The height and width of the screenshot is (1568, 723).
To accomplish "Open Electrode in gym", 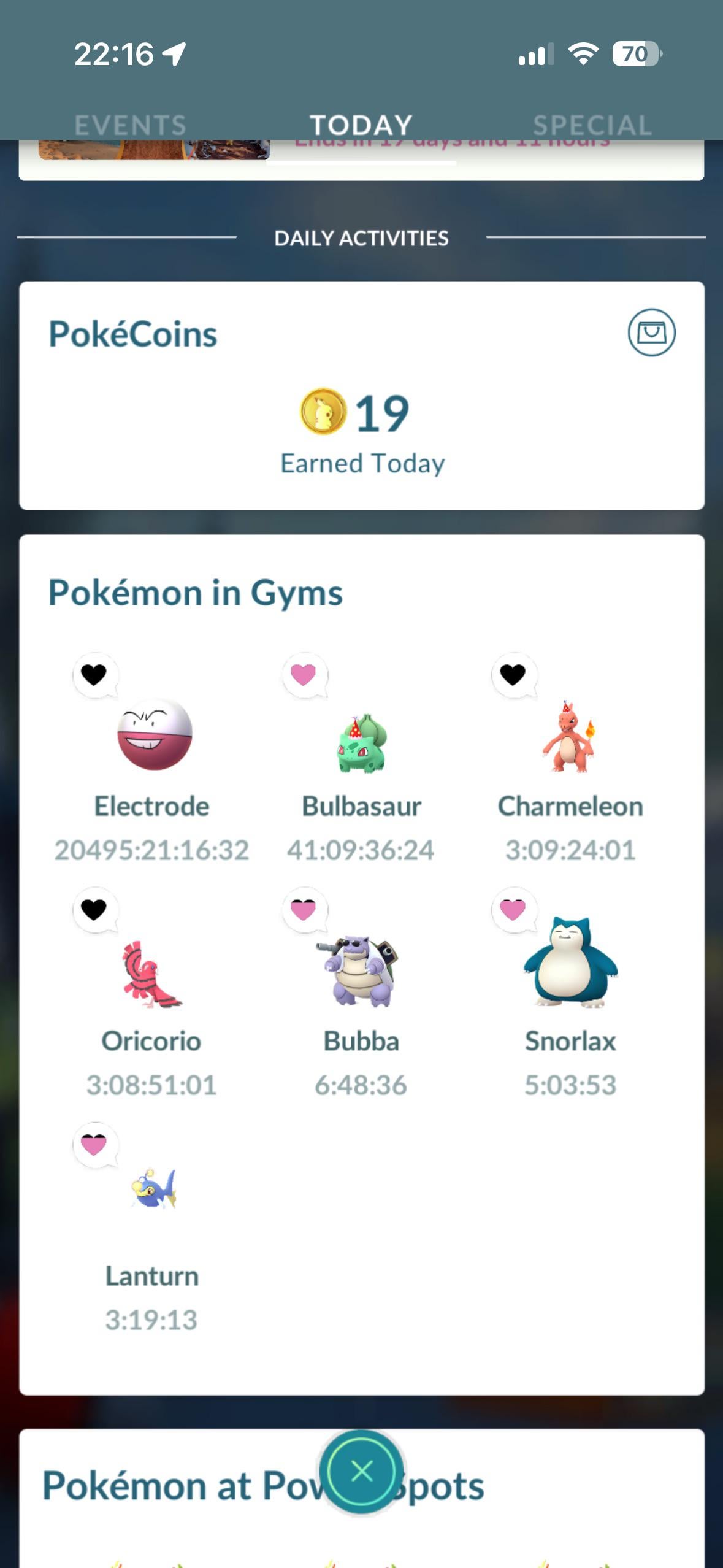I will (155, 735).
